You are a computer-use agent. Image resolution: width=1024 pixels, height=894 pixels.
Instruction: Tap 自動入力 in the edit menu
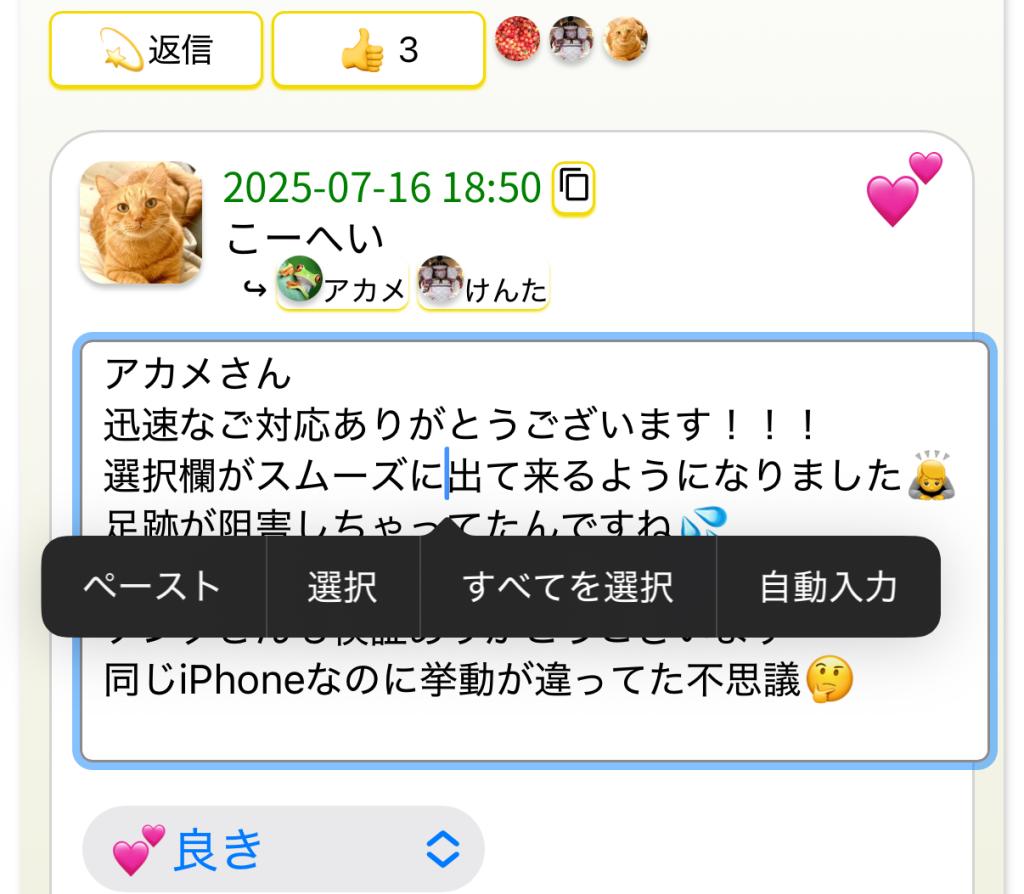(828, 587)
